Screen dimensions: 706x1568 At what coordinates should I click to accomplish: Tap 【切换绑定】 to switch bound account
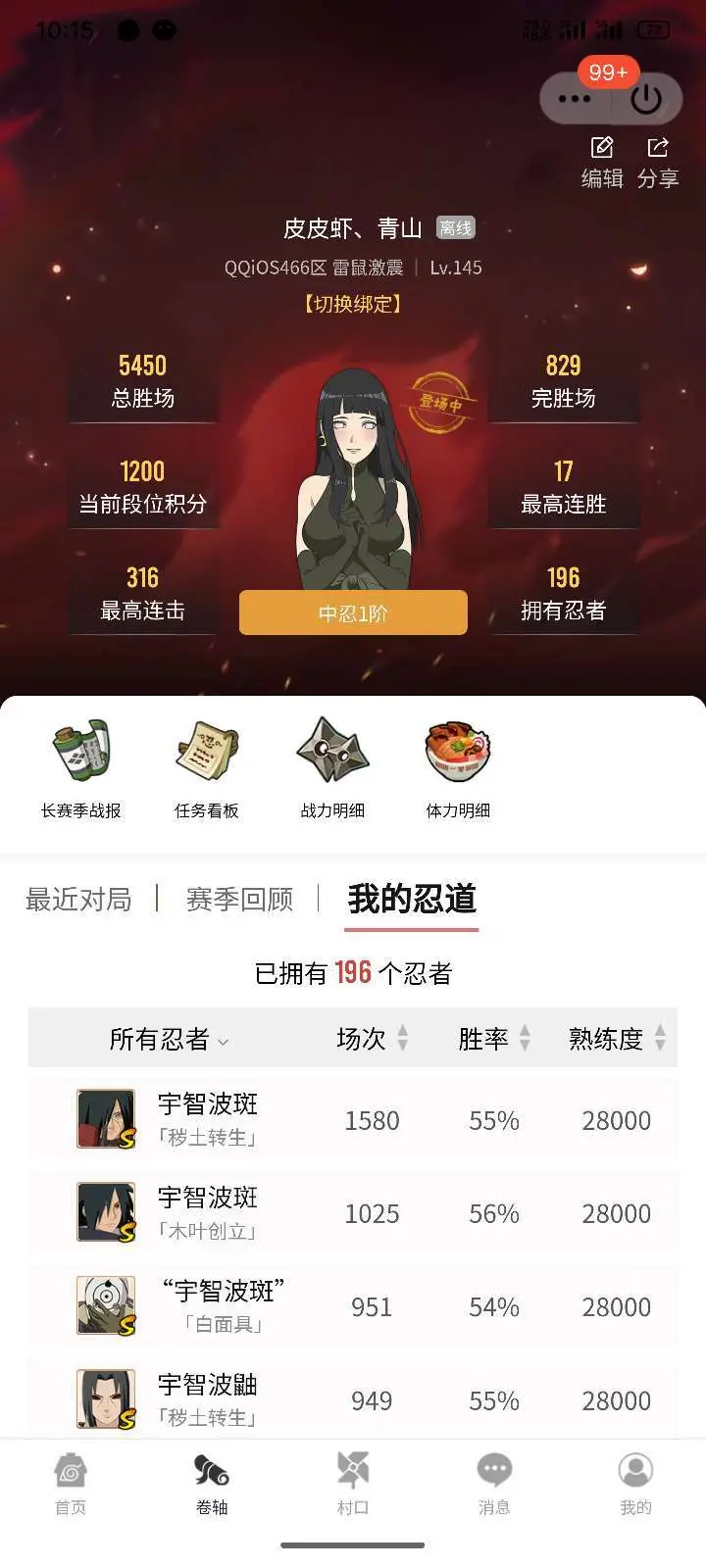click(x=353, y=304)
